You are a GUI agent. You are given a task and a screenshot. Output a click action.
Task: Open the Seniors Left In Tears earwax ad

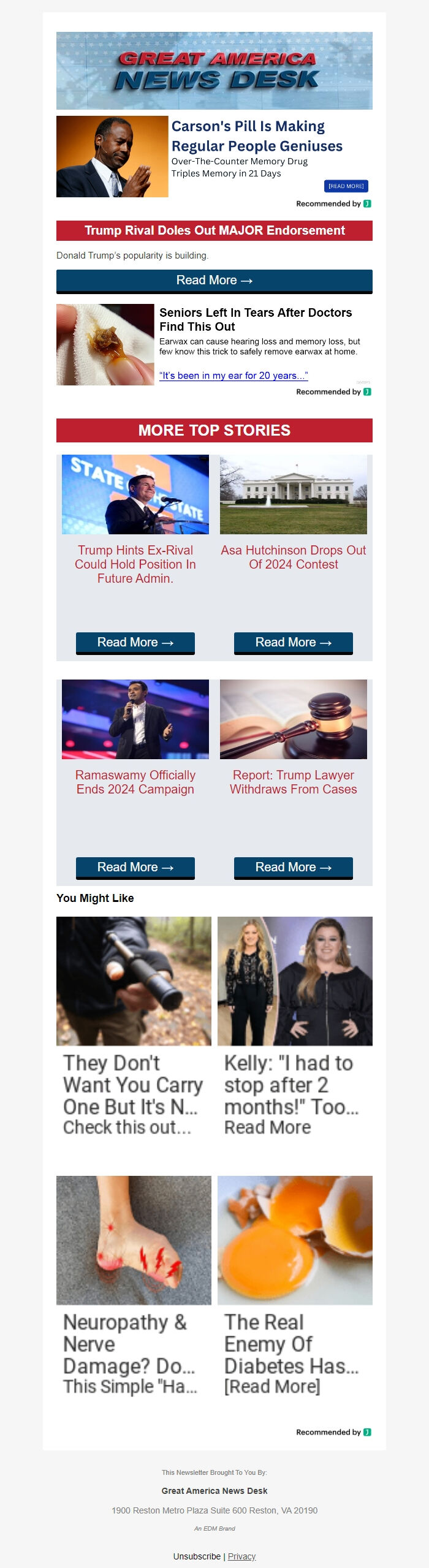pos(256,319)
